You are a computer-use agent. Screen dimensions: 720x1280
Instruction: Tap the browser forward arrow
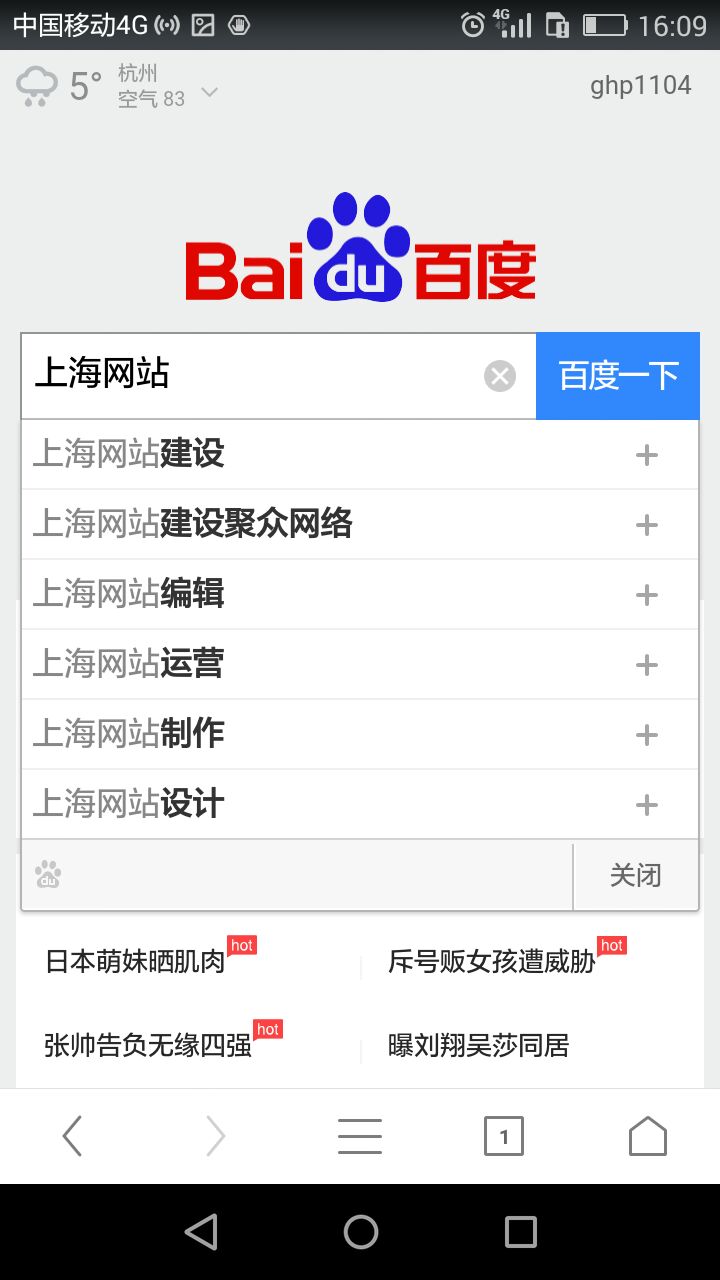tap(215, 1135)
